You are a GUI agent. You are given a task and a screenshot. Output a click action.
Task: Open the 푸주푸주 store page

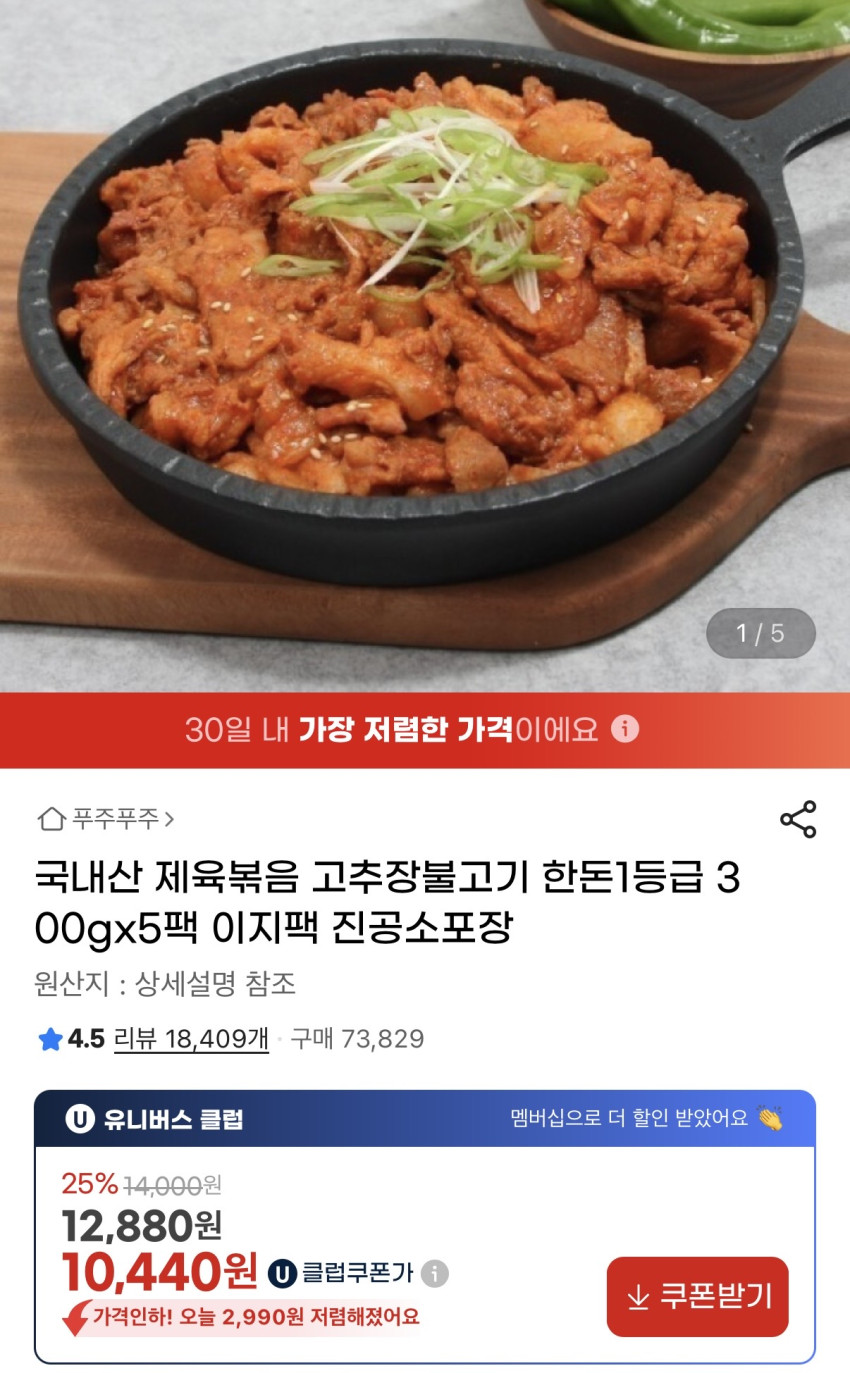coord(106,819)
